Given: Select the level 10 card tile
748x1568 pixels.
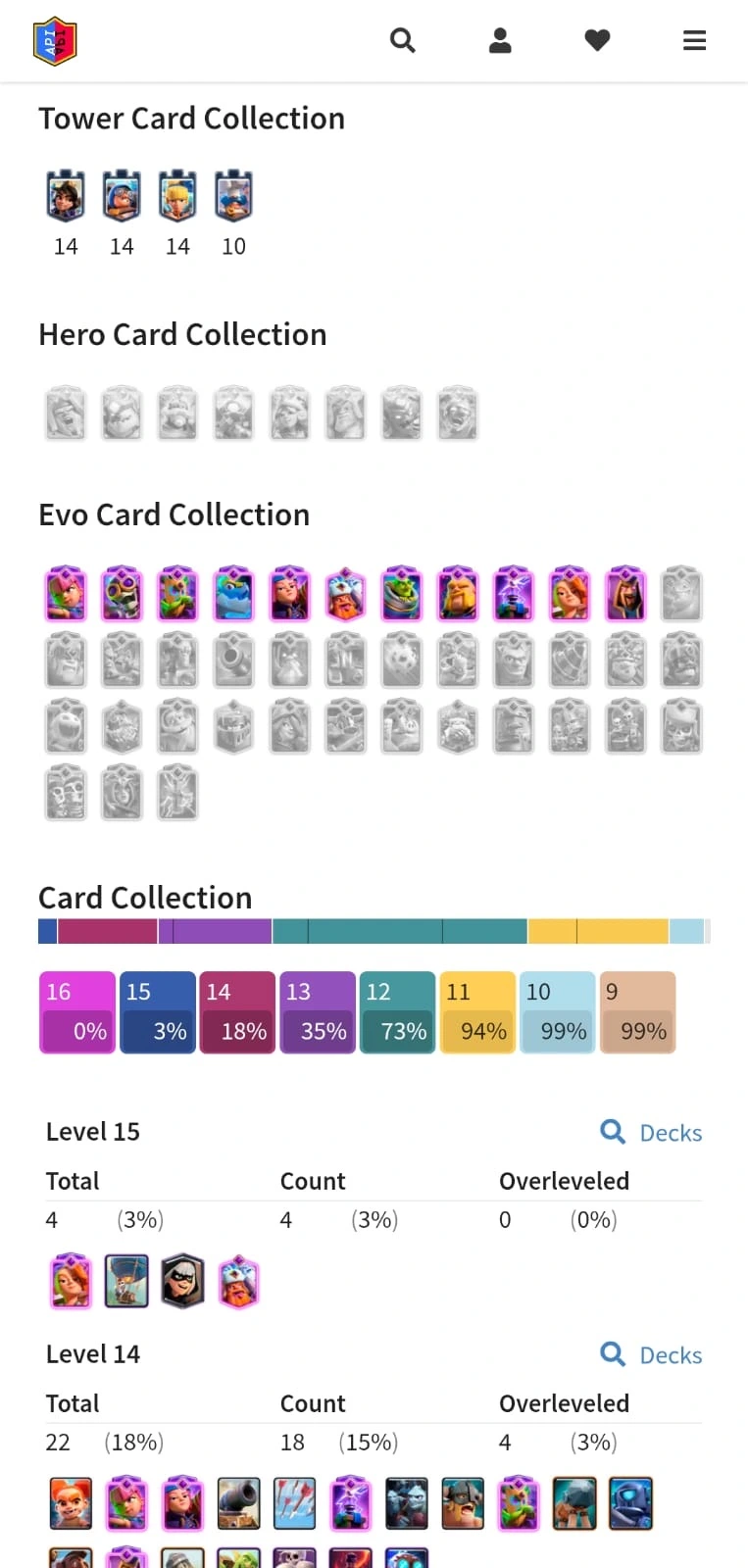Looking at the screenshot, I should (557, 1012).
